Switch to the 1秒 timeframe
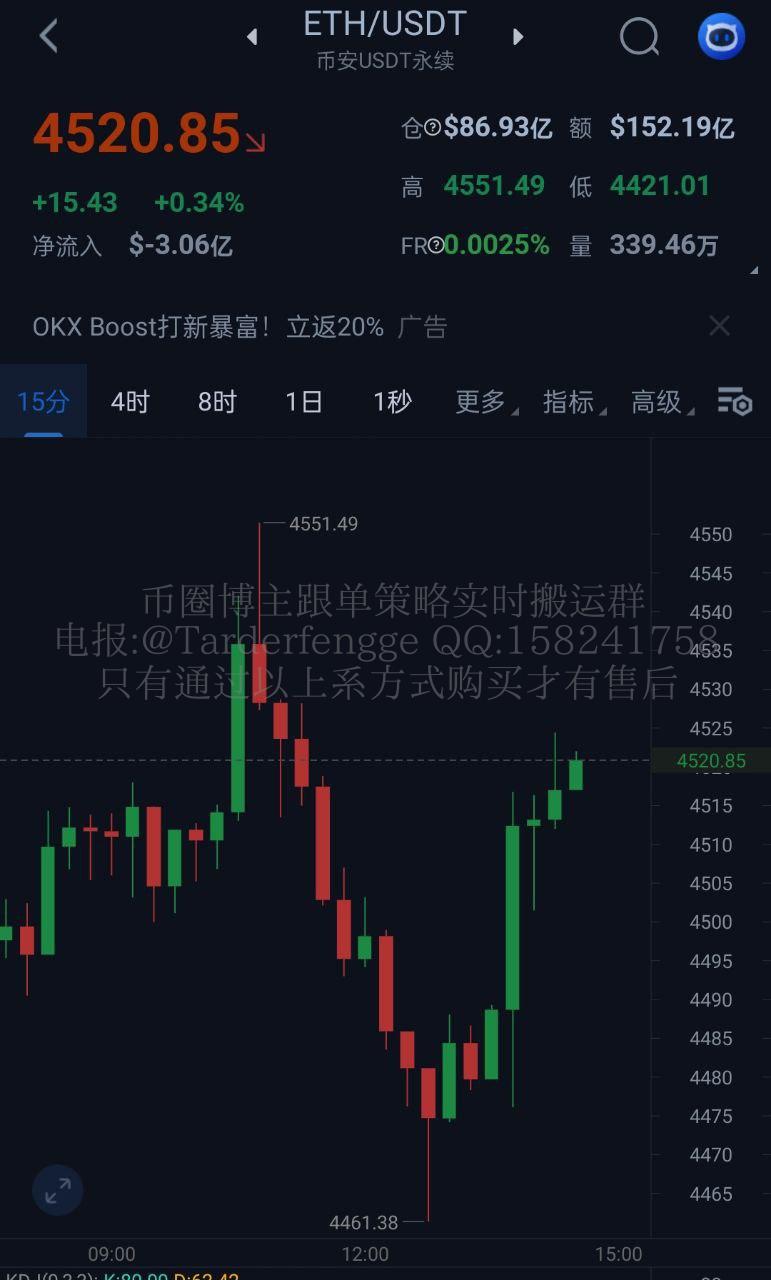Image resolution: width=771 pixels, height=1280 pixels. click(x=392, y=402)
